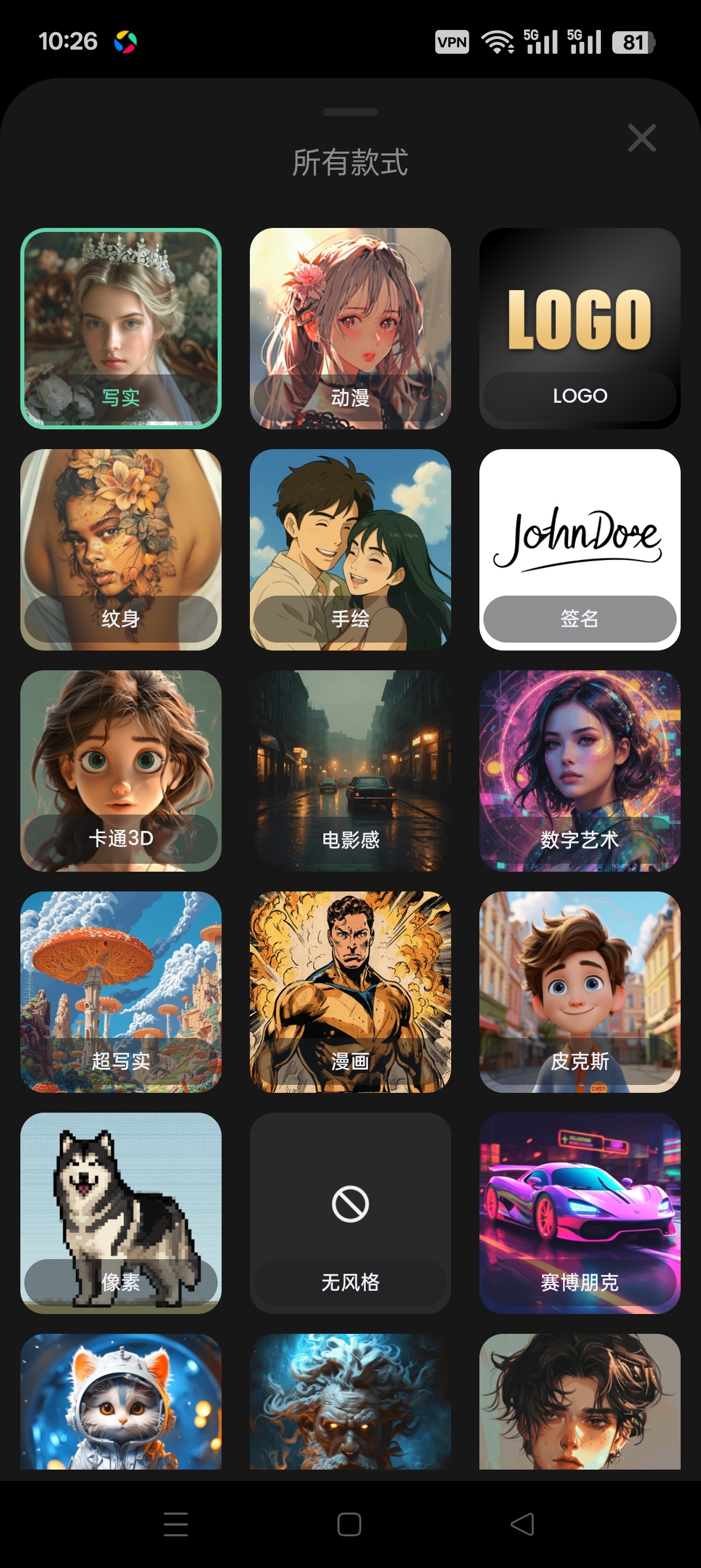Image resolution: width=701 pixels, height=1568 pixels.
Task: Select the 像素 pixel style
Action: point(120,1213)
